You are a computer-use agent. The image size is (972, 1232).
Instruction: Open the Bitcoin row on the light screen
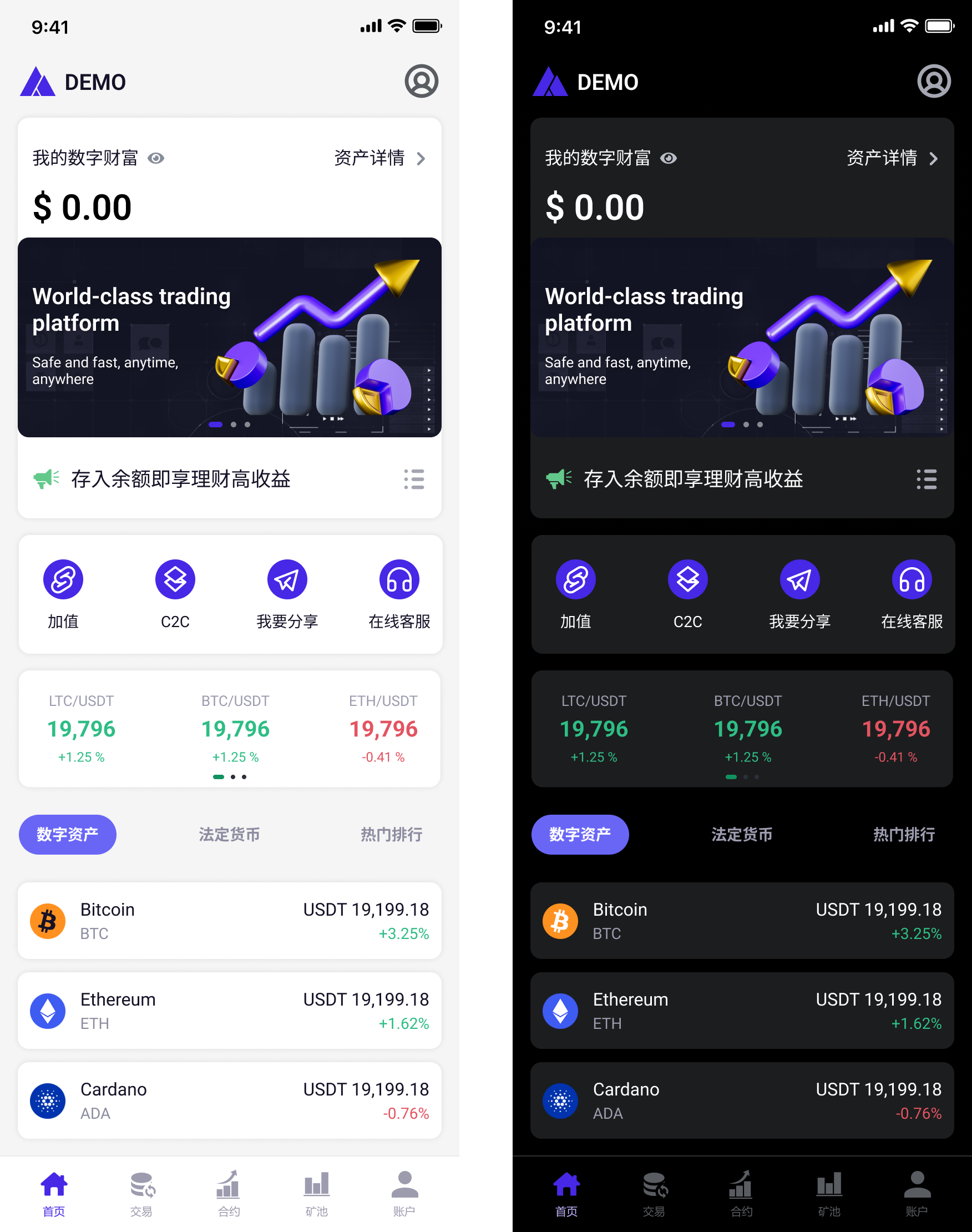point(229,921)
